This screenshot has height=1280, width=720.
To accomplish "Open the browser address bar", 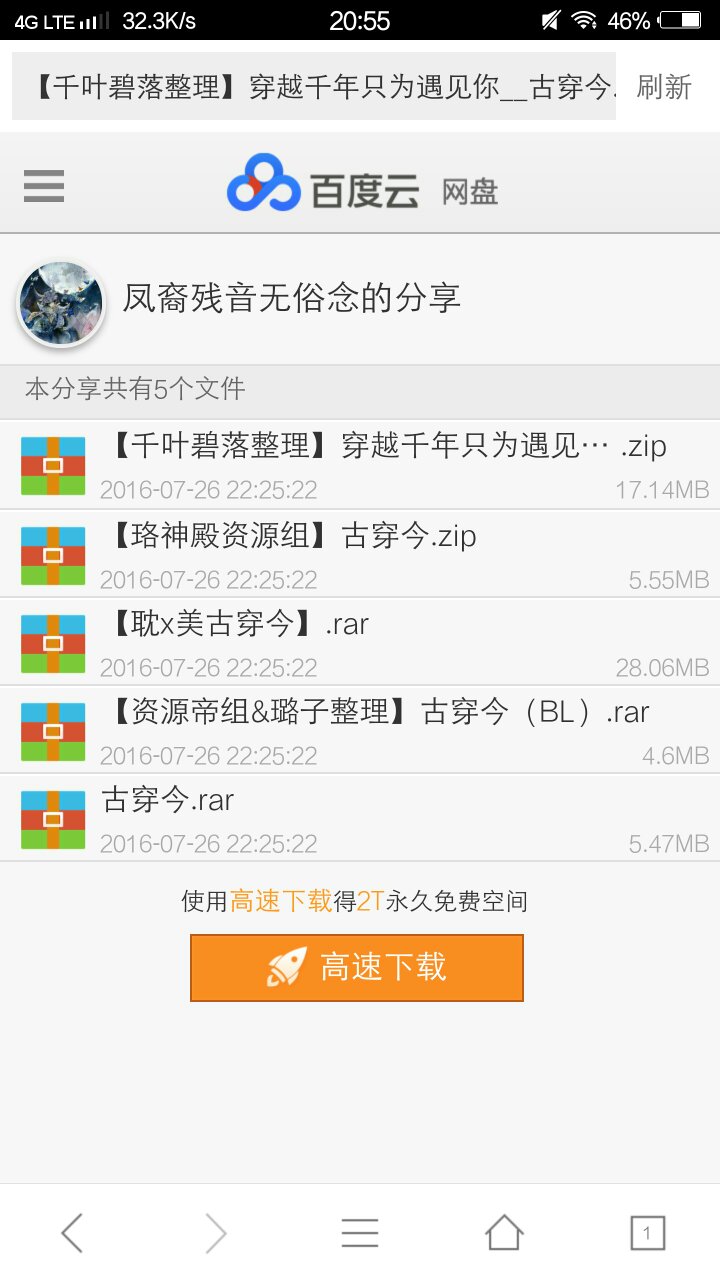I will pyautogui.click(x=314, y=87).
